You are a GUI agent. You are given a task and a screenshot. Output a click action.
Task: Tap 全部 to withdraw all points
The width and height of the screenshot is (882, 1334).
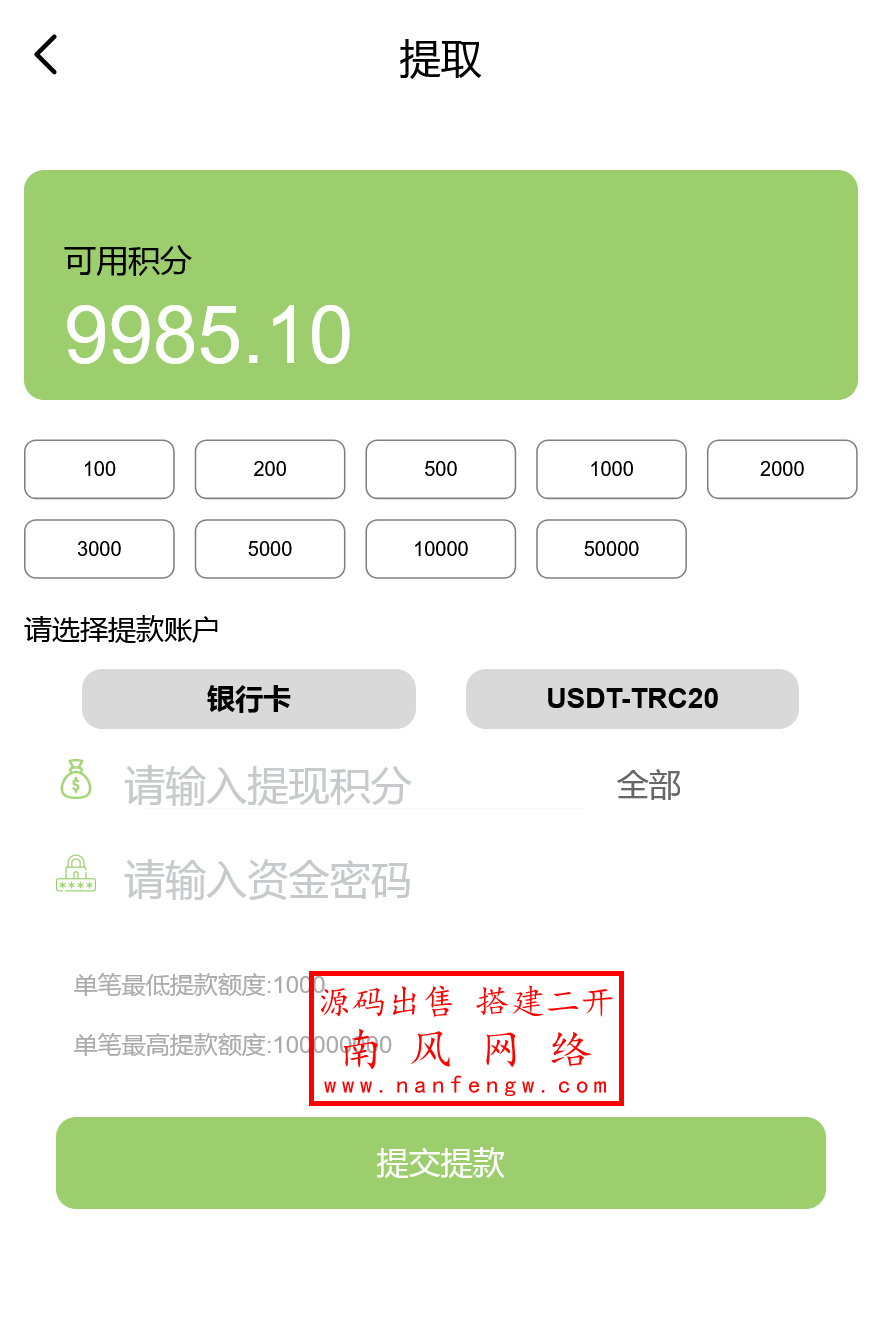tap(648, 786)
